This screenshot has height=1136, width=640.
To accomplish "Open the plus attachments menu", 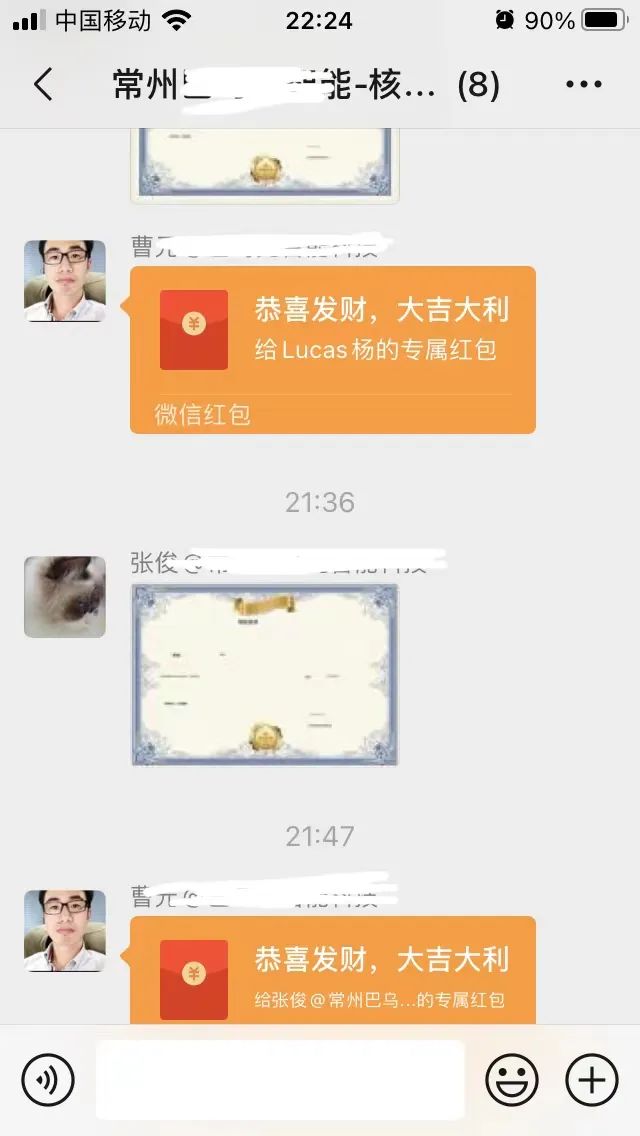I will click(x=592, y=1080).
